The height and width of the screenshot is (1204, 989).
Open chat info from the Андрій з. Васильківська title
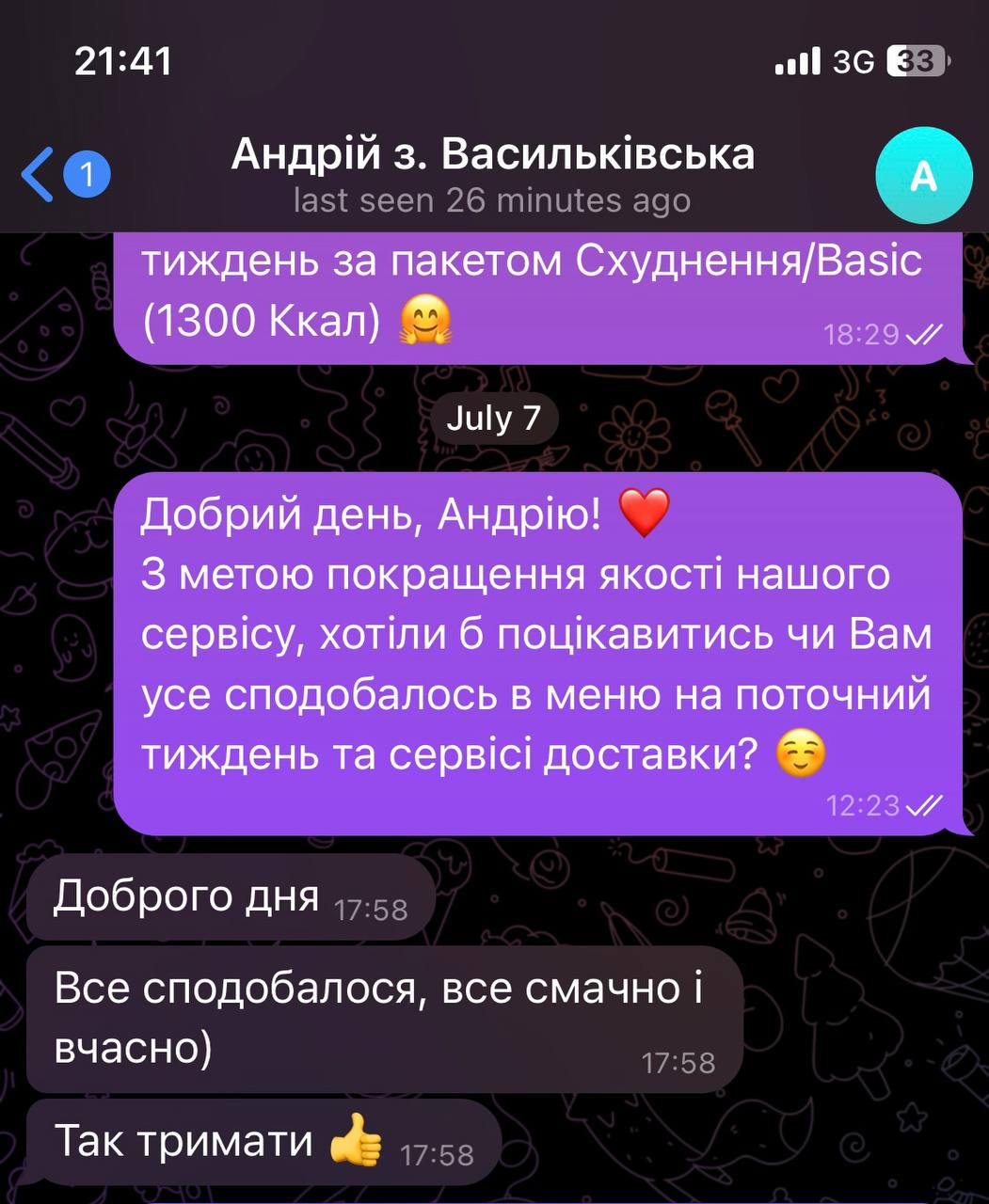pos(492,156)
